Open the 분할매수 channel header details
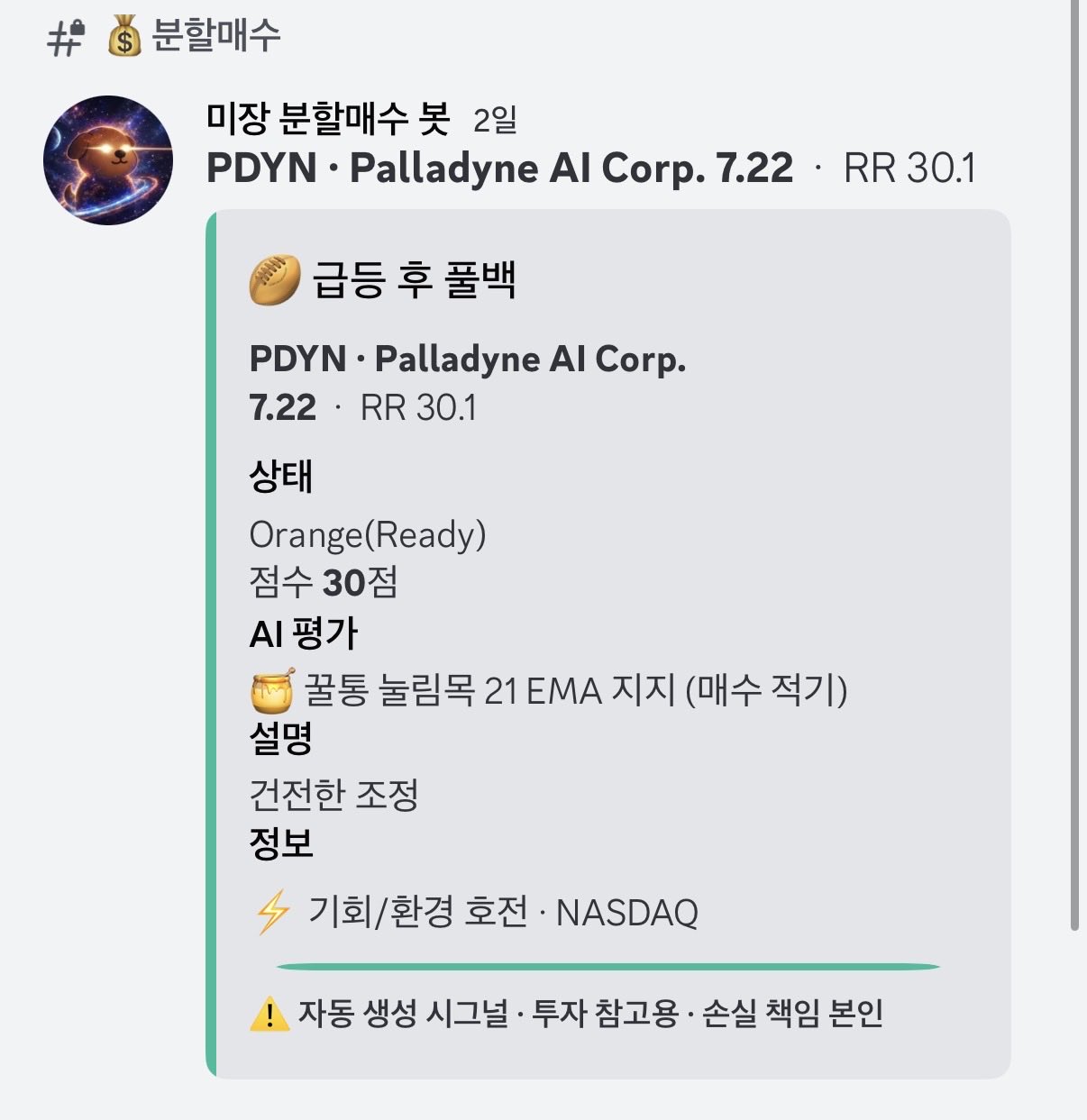The image size is (1087, 1120). click(215, 36)
